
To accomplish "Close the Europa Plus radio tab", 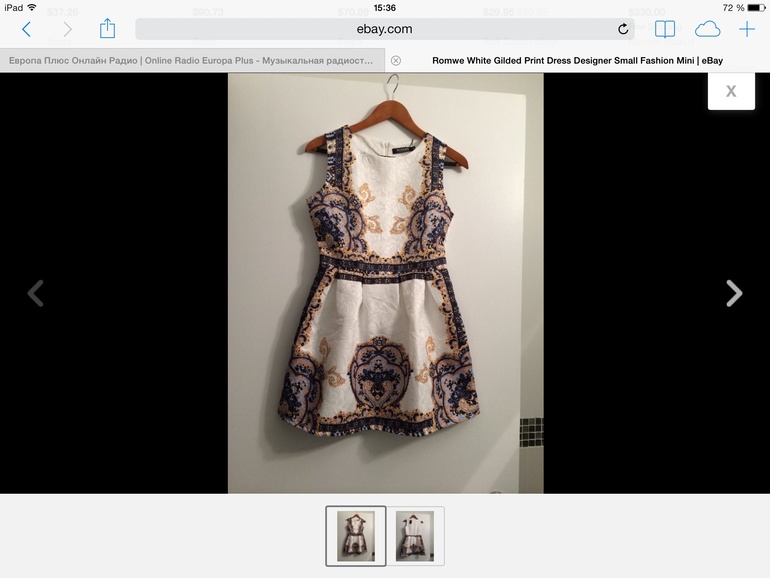I will pos(396,60).
